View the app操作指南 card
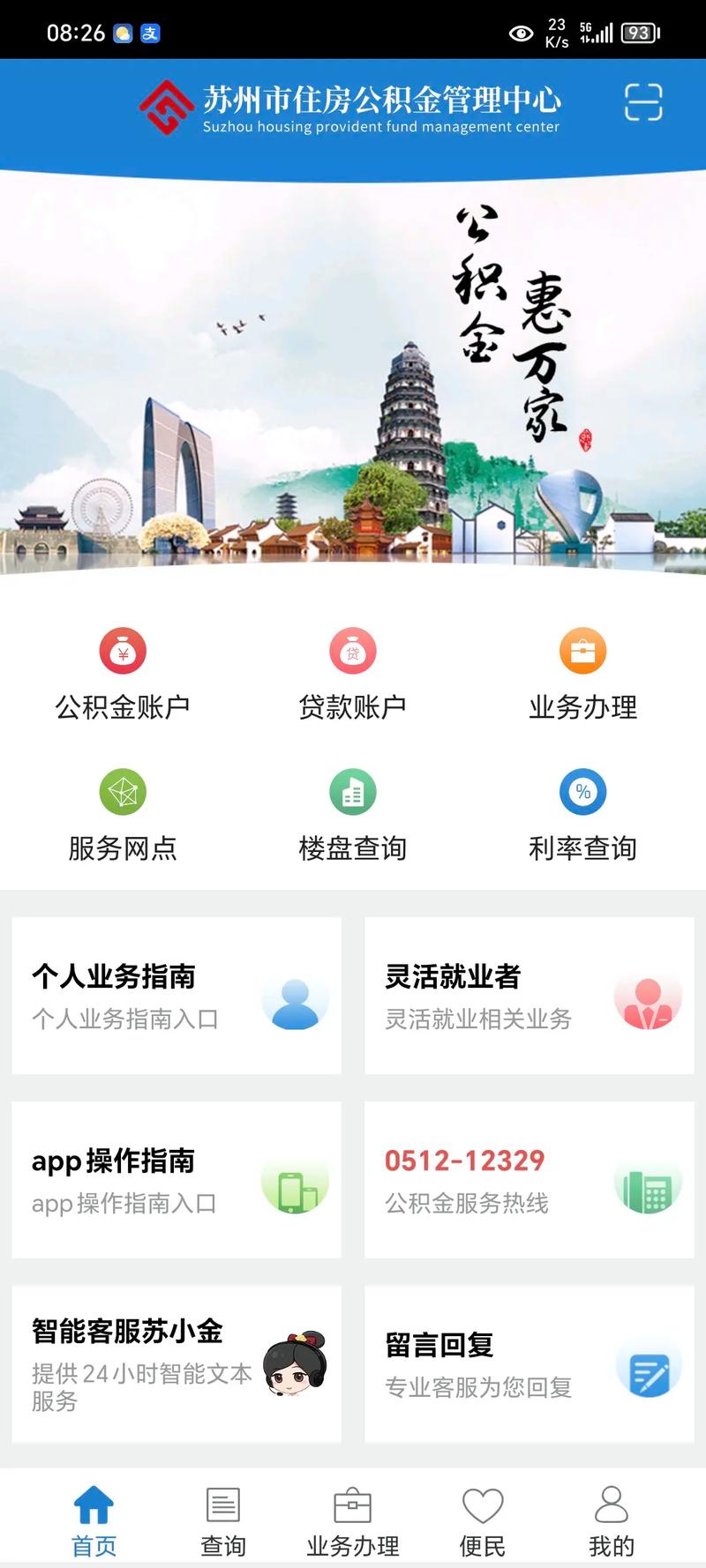706x1568 pixels. [176, 1180]
